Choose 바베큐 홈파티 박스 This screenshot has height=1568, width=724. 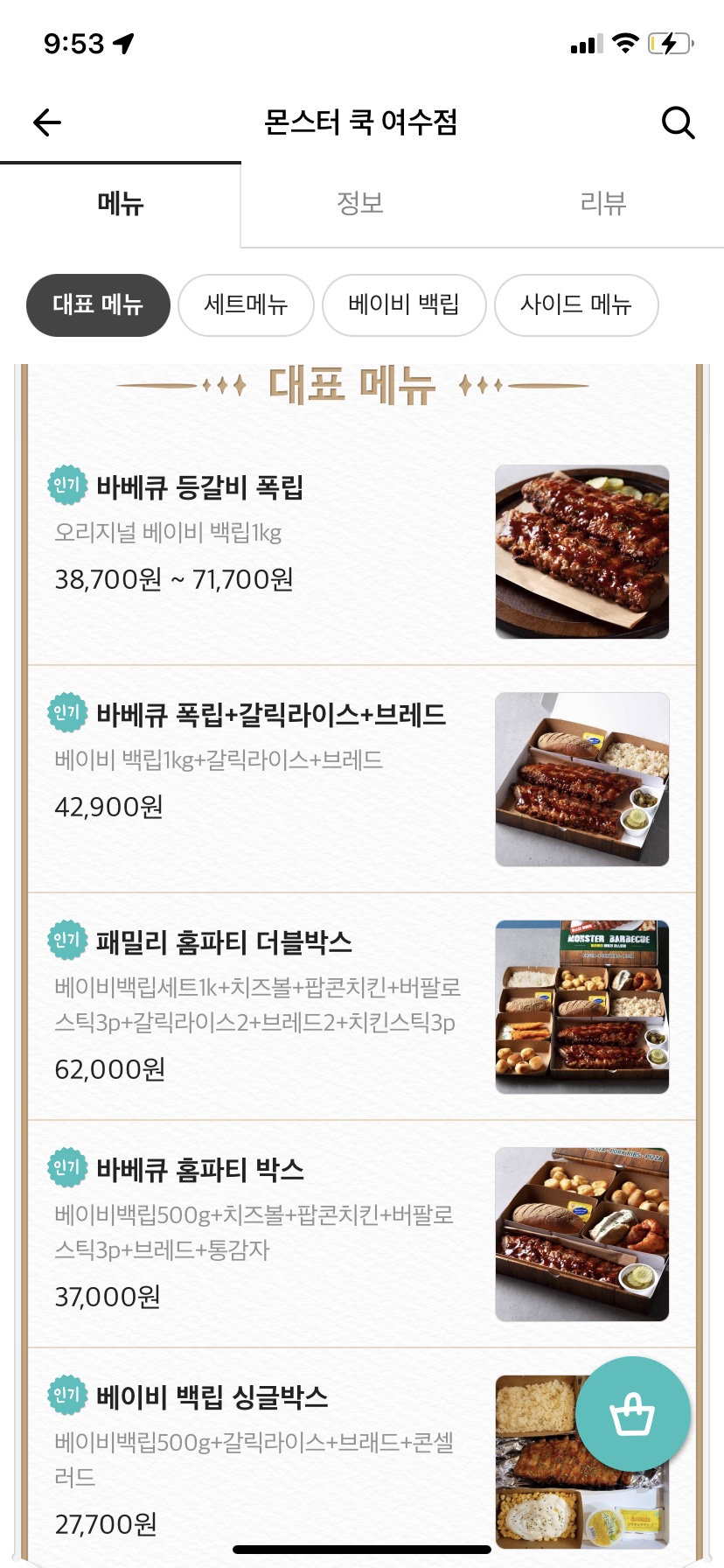click(x=200, y=1170)
